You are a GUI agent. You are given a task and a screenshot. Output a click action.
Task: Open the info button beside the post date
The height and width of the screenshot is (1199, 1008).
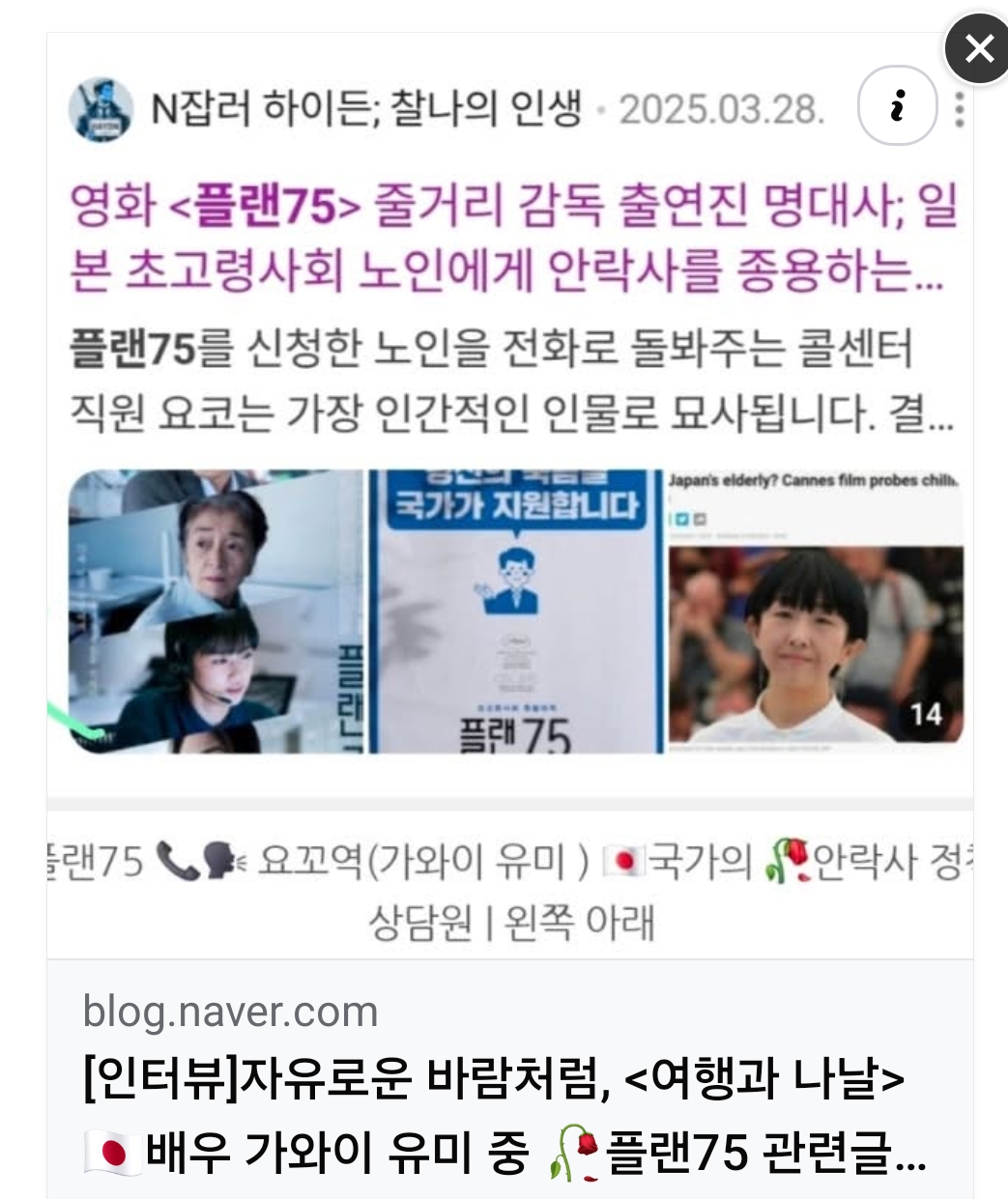[x=897, y=107]
